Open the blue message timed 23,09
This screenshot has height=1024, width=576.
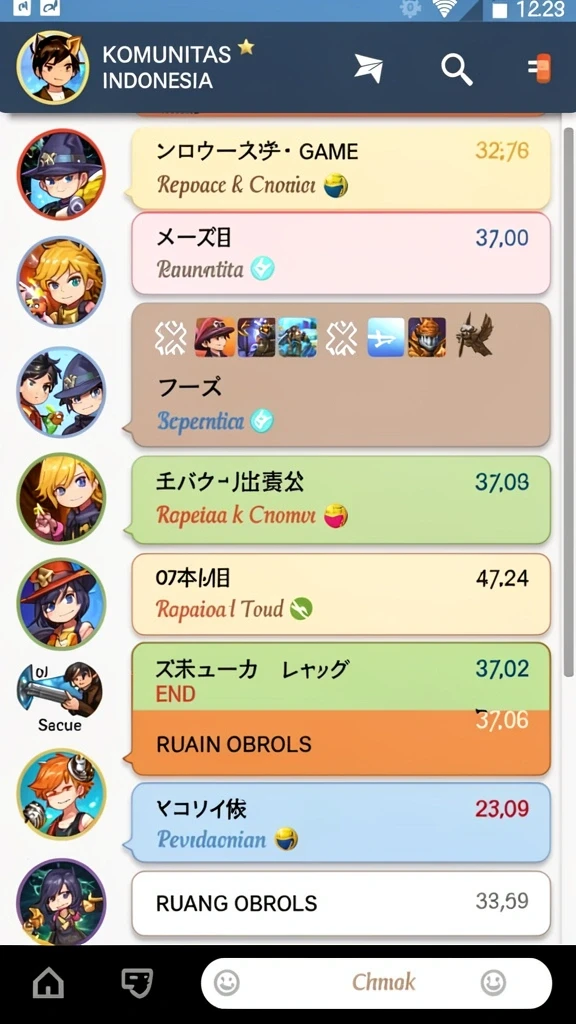tap(340, 823)
